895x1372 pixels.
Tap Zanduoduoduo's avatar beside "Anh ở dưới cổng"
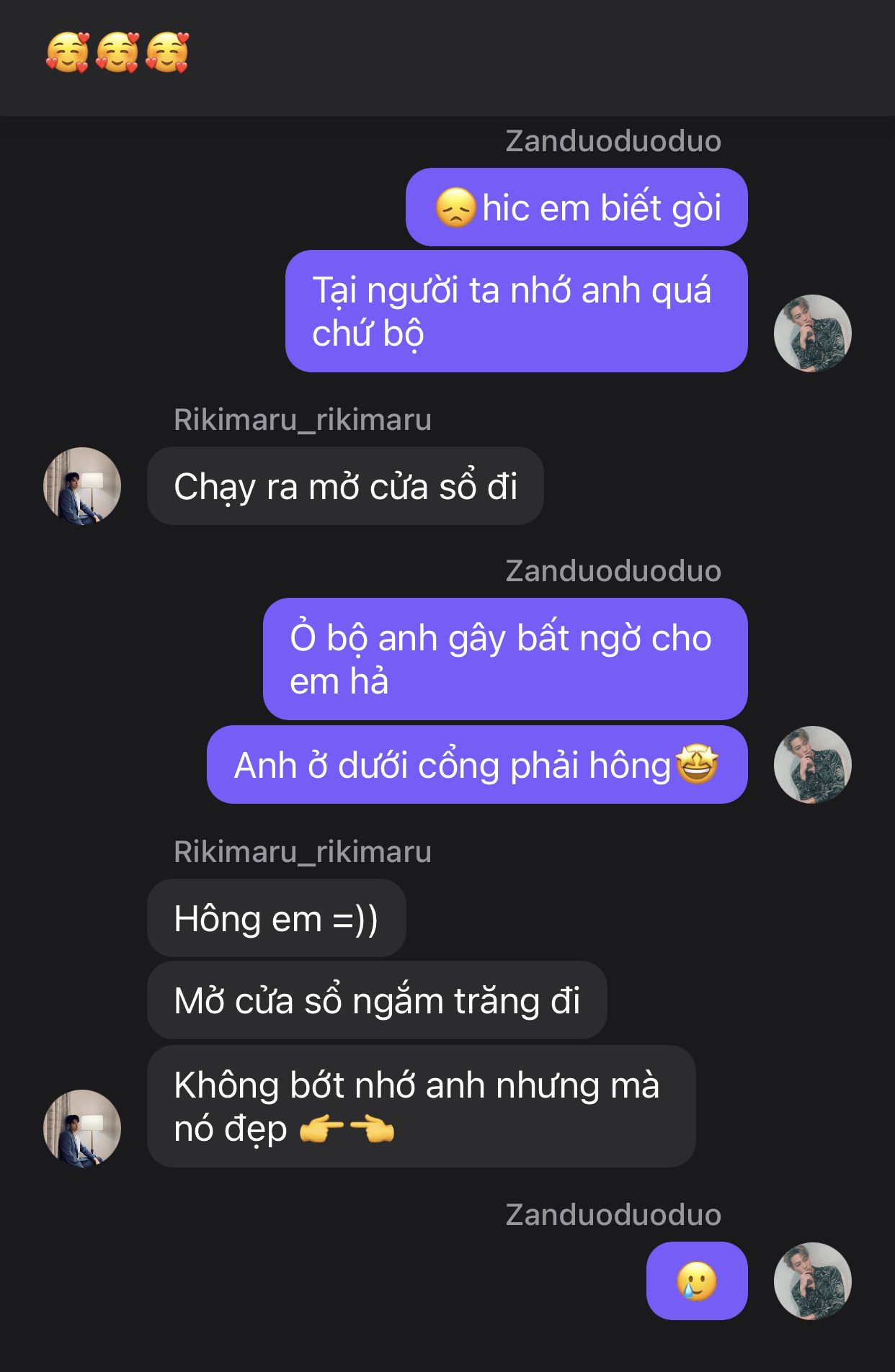[812, 765]
